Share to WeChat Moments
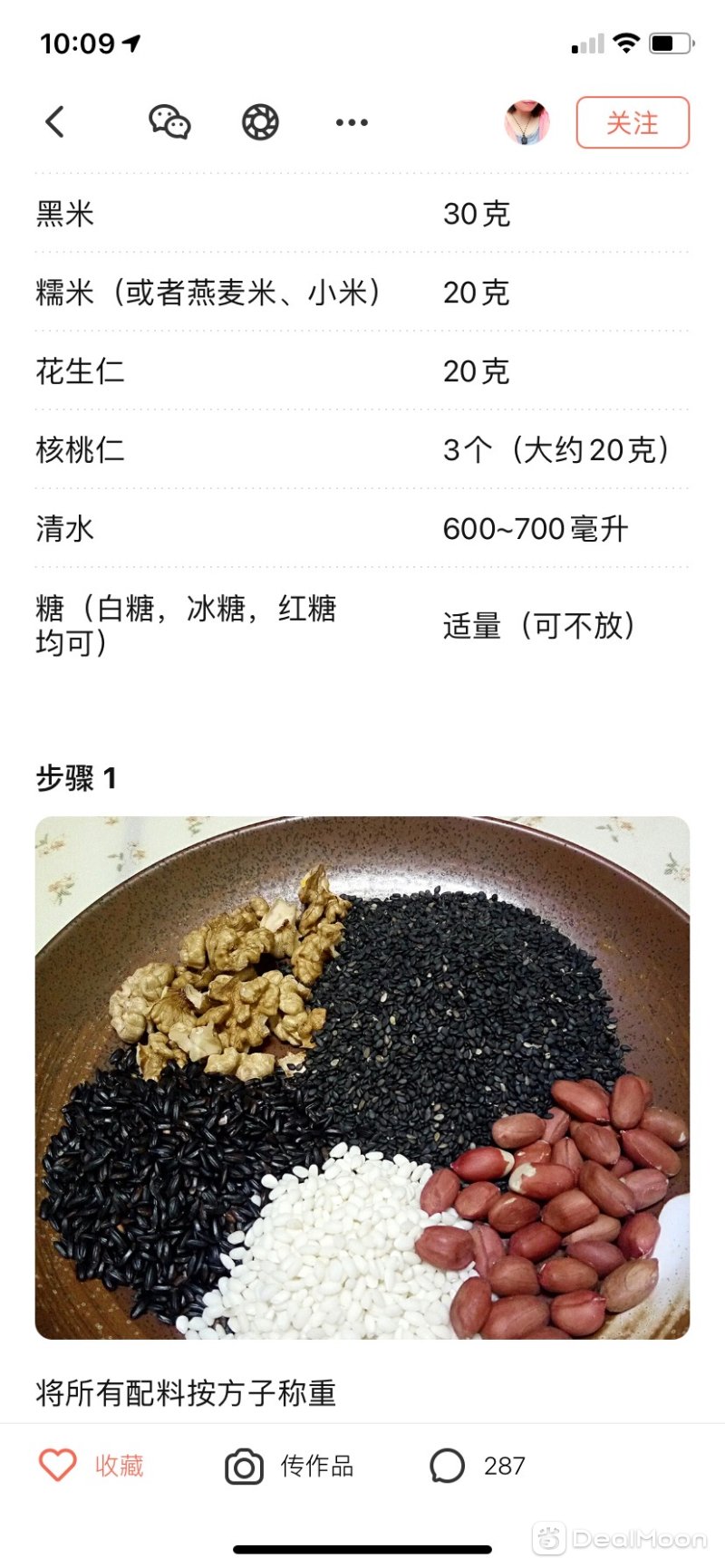This screenshot has width=725, height=1568. click(260, 122)
